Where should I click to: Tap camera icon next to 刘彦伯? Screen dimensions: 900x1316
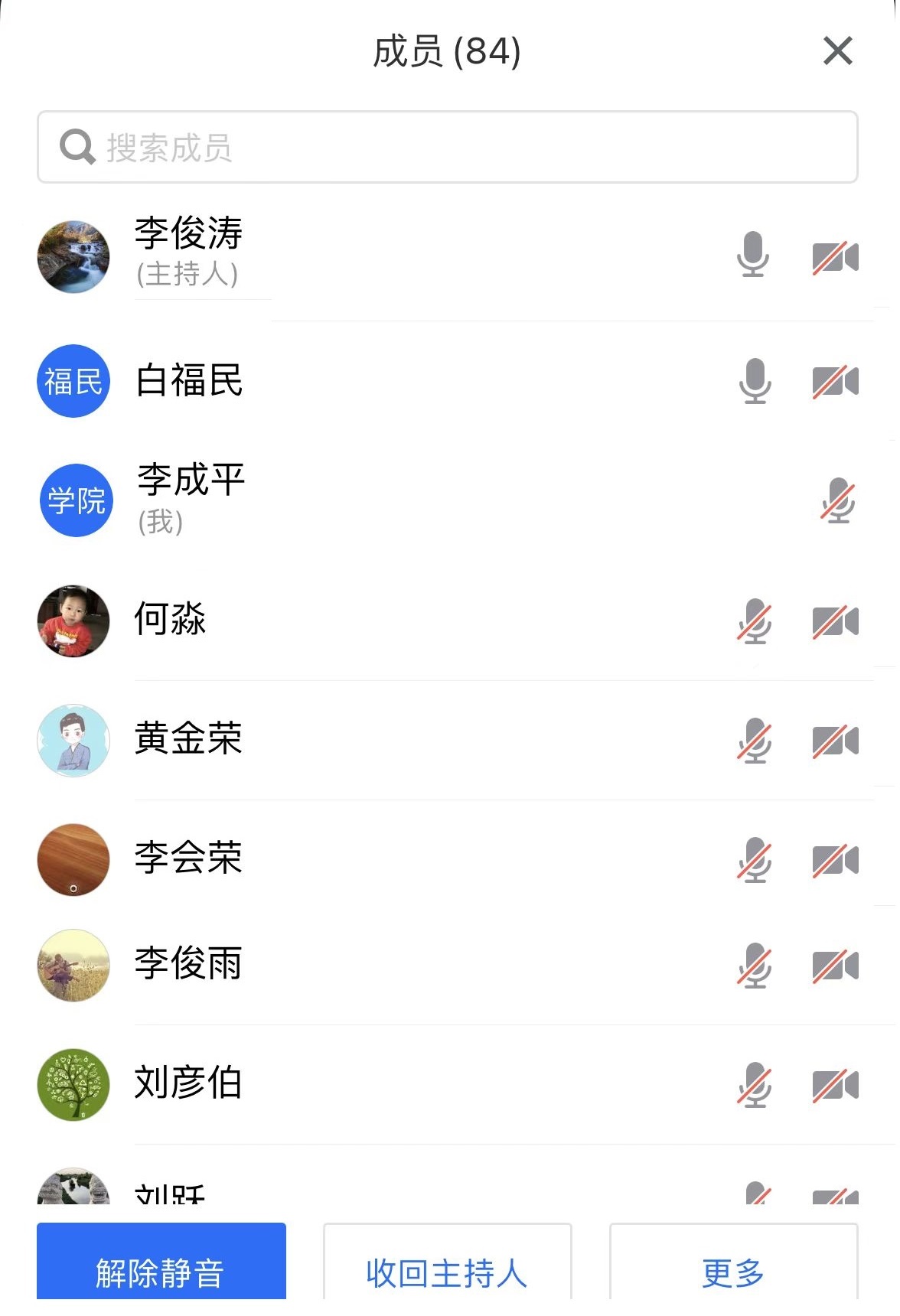pyautogui.click(x=835, y=1085)
